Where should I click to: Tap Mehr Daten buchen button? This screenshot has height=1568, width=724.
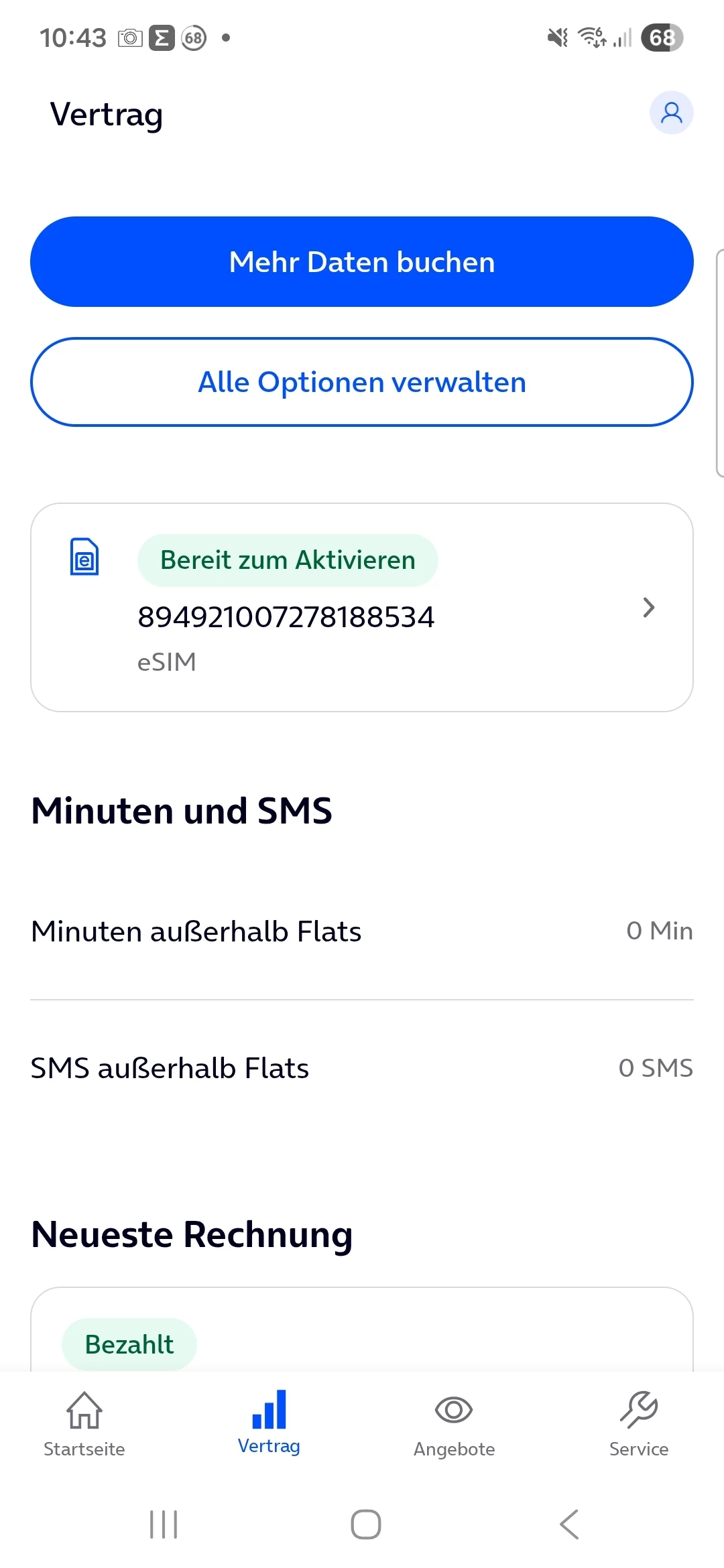pyautogui.click(x=362, y=262)
